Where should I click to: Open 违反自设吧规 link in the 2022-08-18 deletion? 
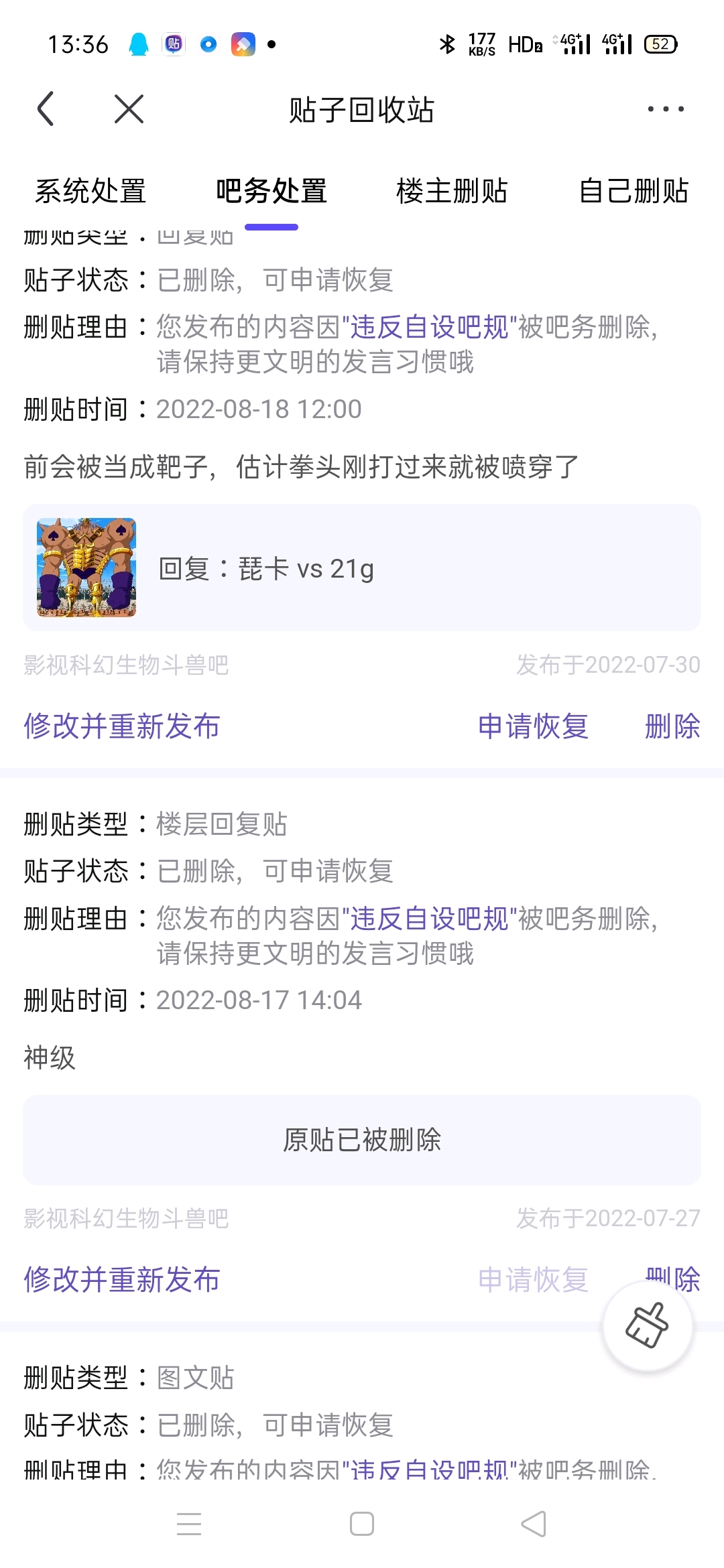click(x=429, y=327)
